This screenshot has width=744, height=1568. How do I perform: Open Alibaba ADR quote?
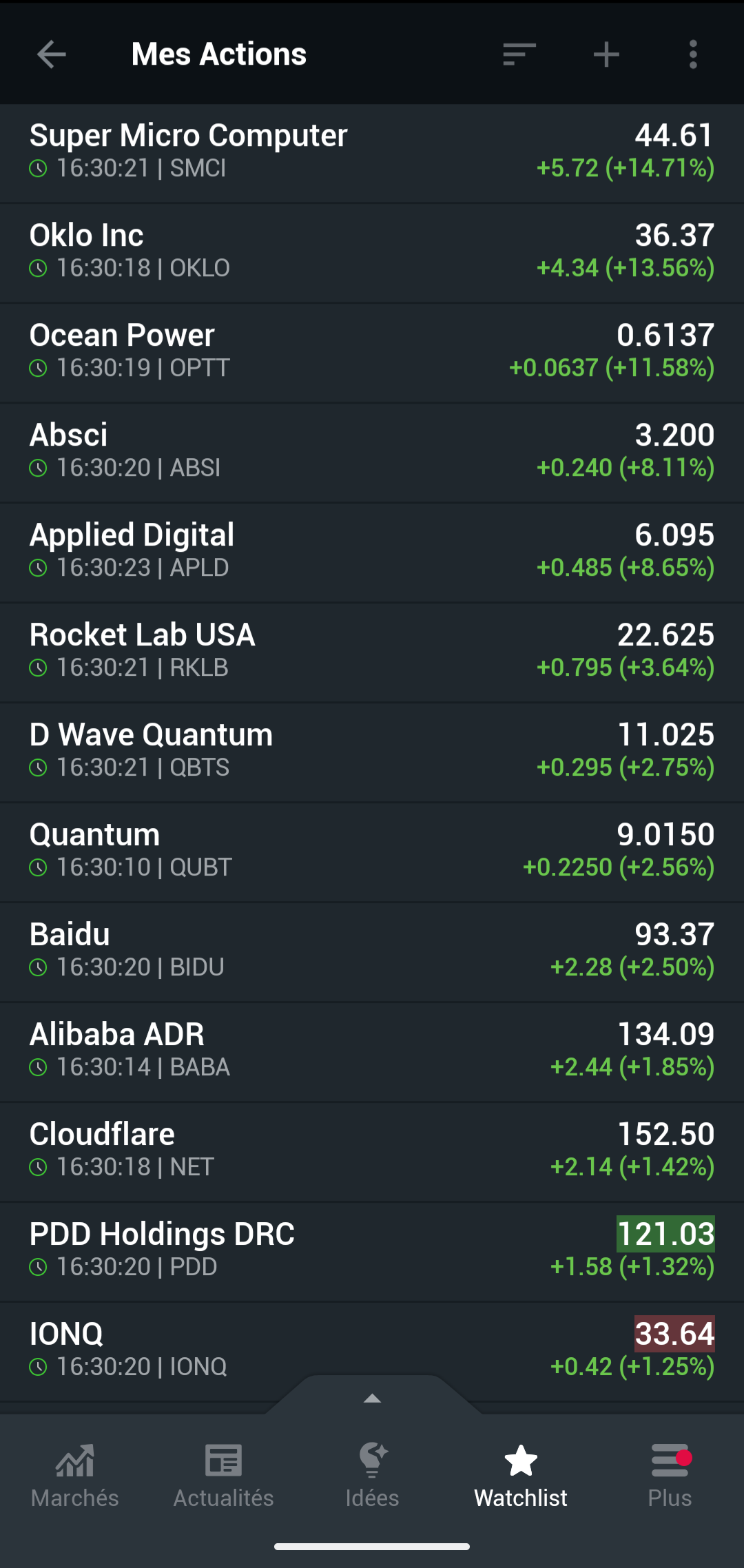372,1053
